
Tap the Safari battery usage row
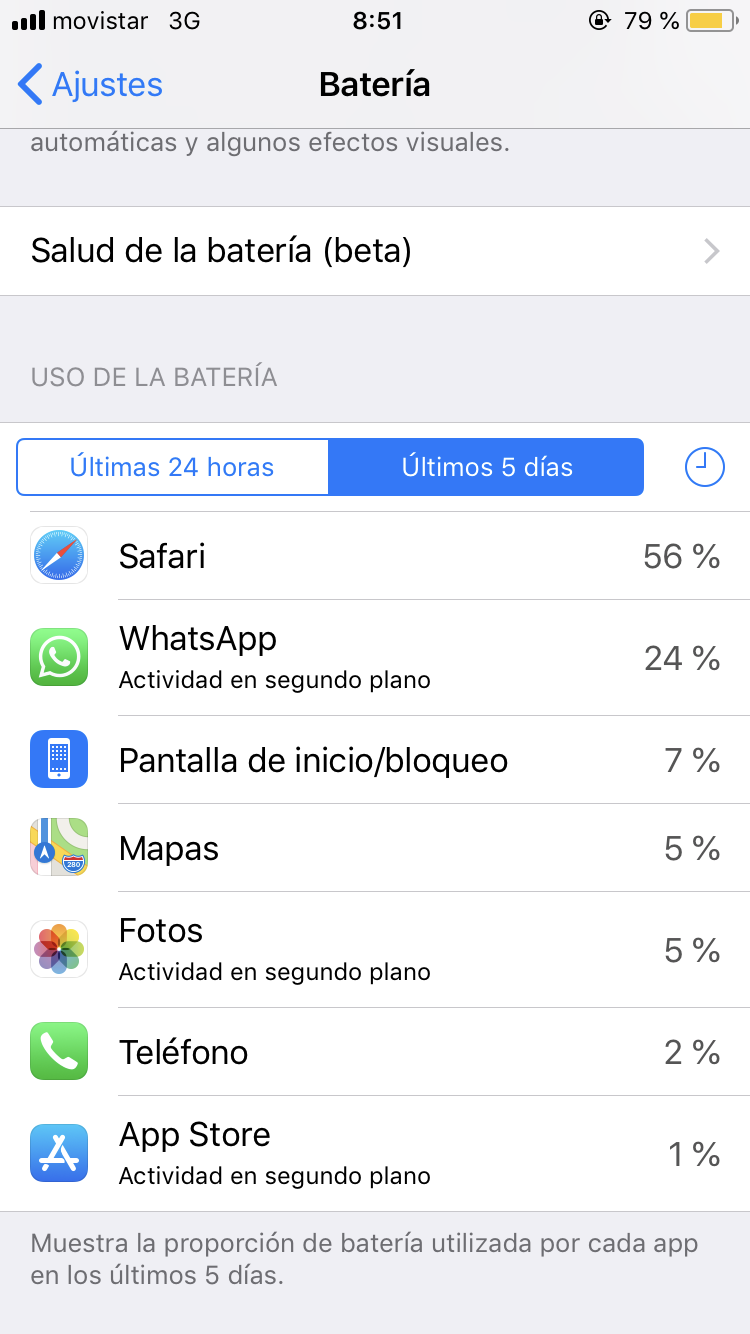[375, 556]
